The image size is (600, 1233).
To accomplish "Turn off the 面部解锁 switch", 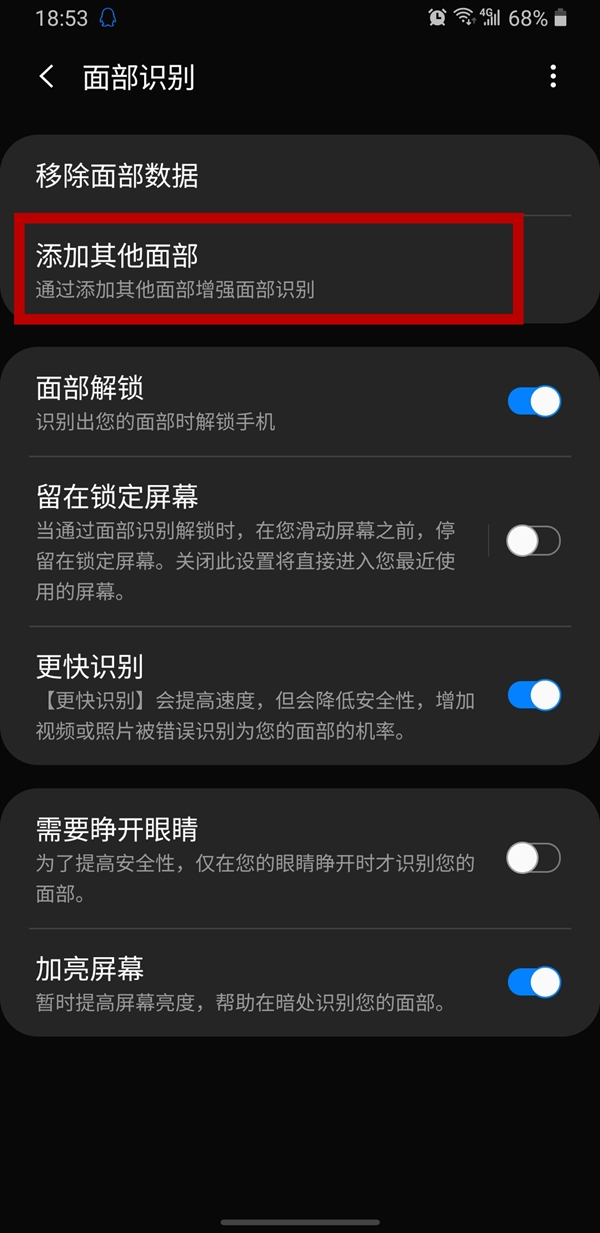I will click(534, 402).
